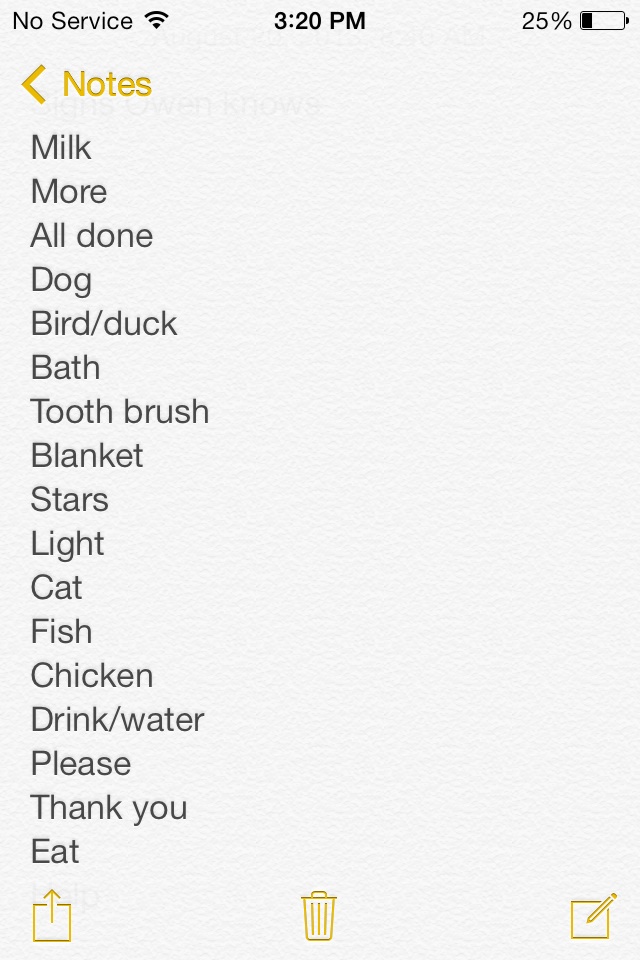The image size is (640, 960).
Task: Delete this note with the trash icon
Action: 319,916
